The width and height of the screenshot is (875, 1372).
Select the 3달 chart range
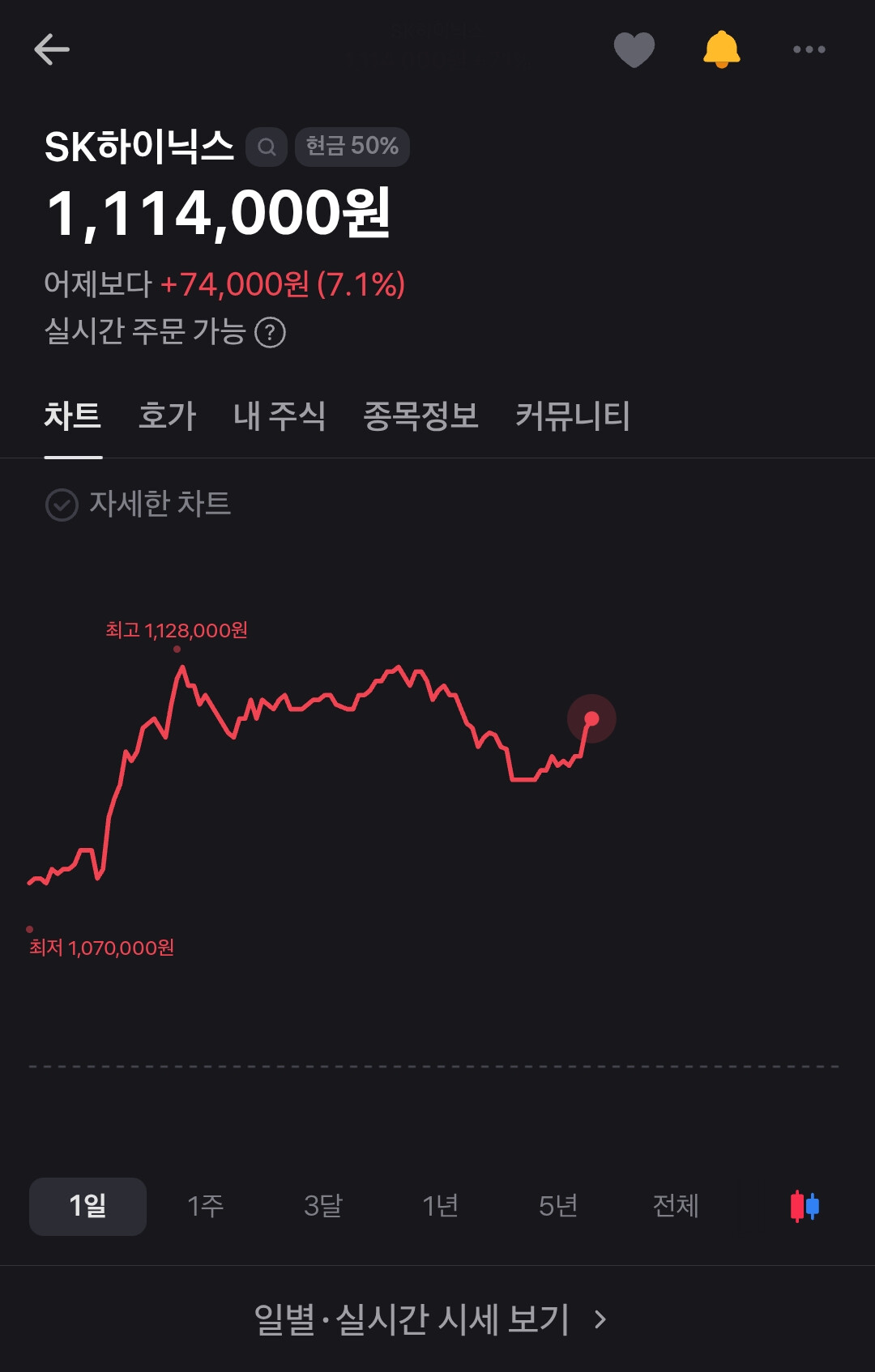(322, 1206)
